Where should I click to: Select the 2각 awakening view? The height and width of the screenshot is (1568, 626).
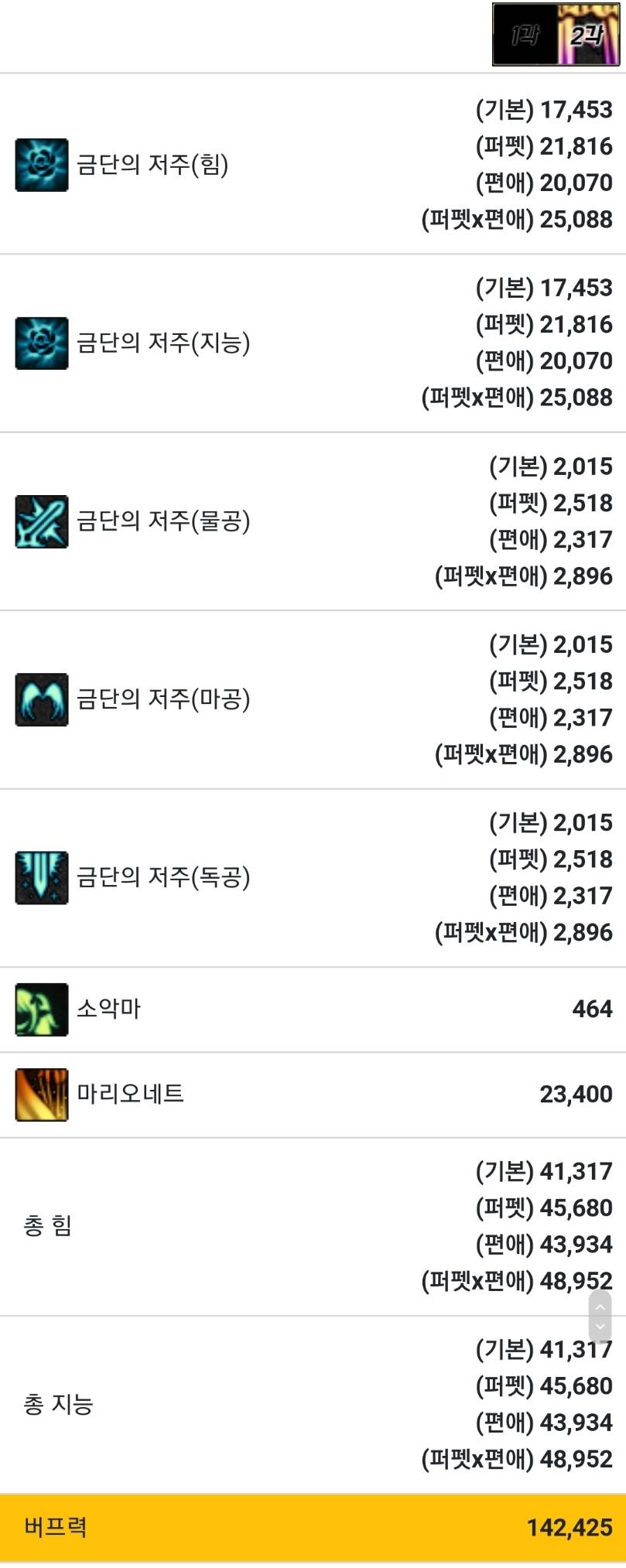coord(588,35)
